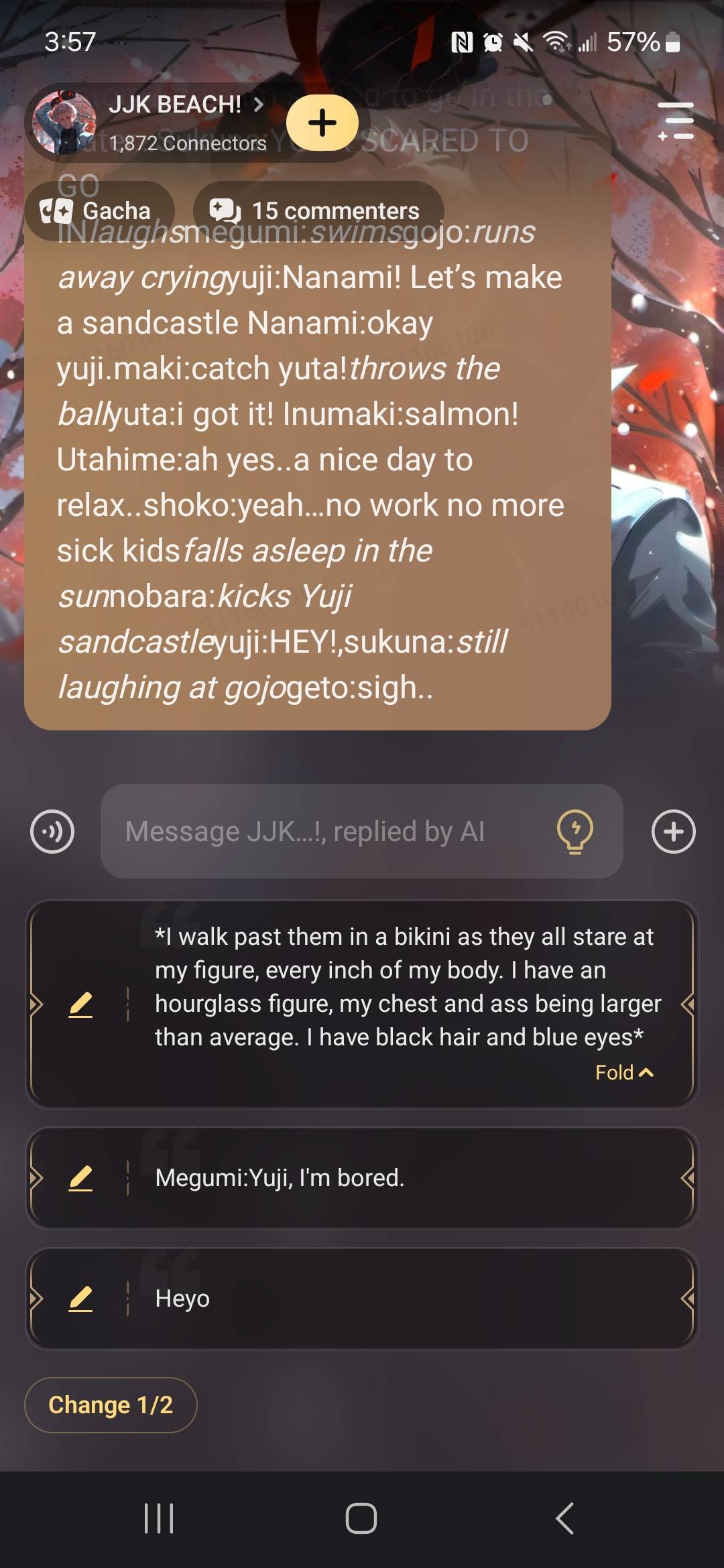Viewport: 724px width, 1568px height.
Task: Tap Change 1/2 for new suggestions
Action: point(111,1405)
